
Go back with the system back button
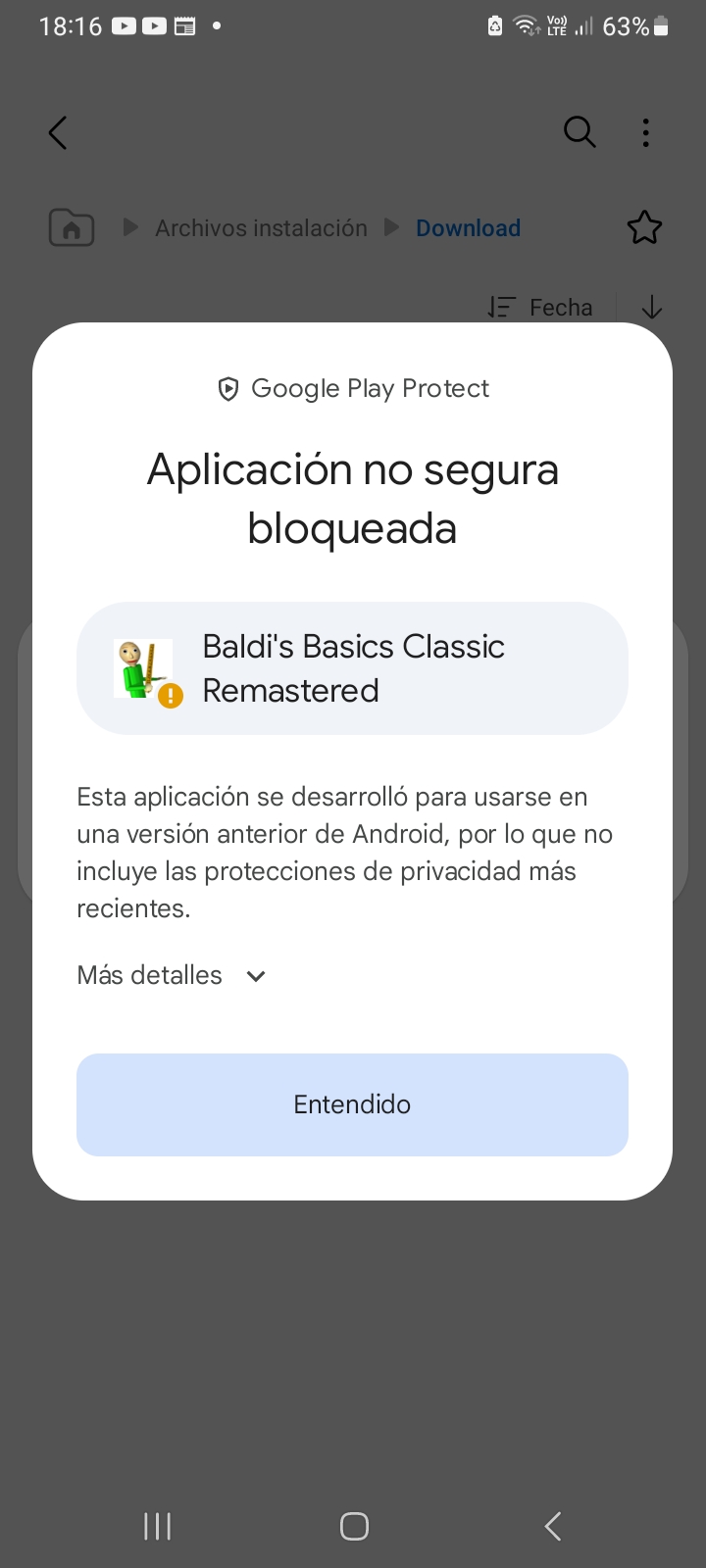[553, 1526]
